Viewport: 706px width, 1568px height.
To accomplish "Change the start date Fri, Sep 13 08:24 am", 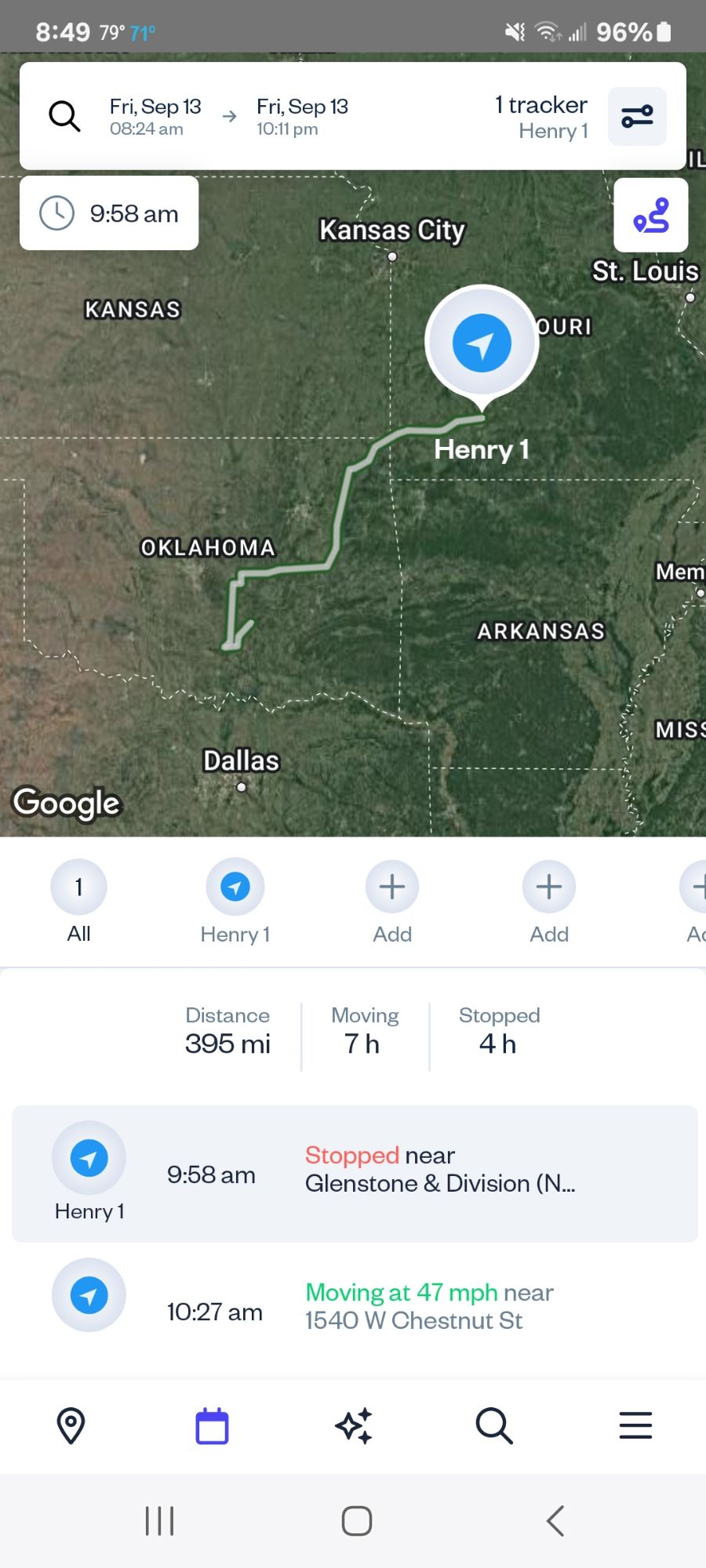I will tap(155, 117).
